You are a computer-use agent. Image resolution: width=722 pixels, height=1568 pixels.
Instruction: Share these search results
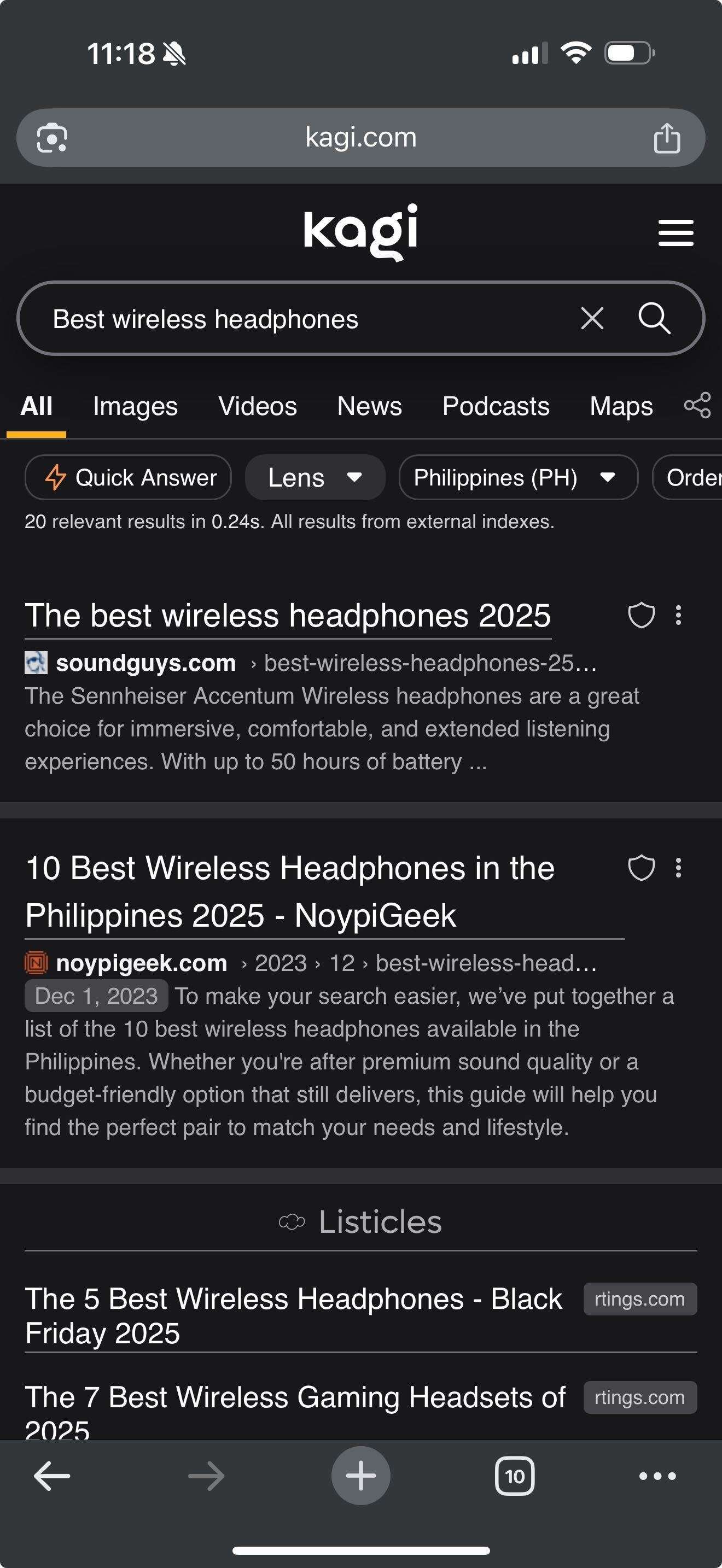697,405
